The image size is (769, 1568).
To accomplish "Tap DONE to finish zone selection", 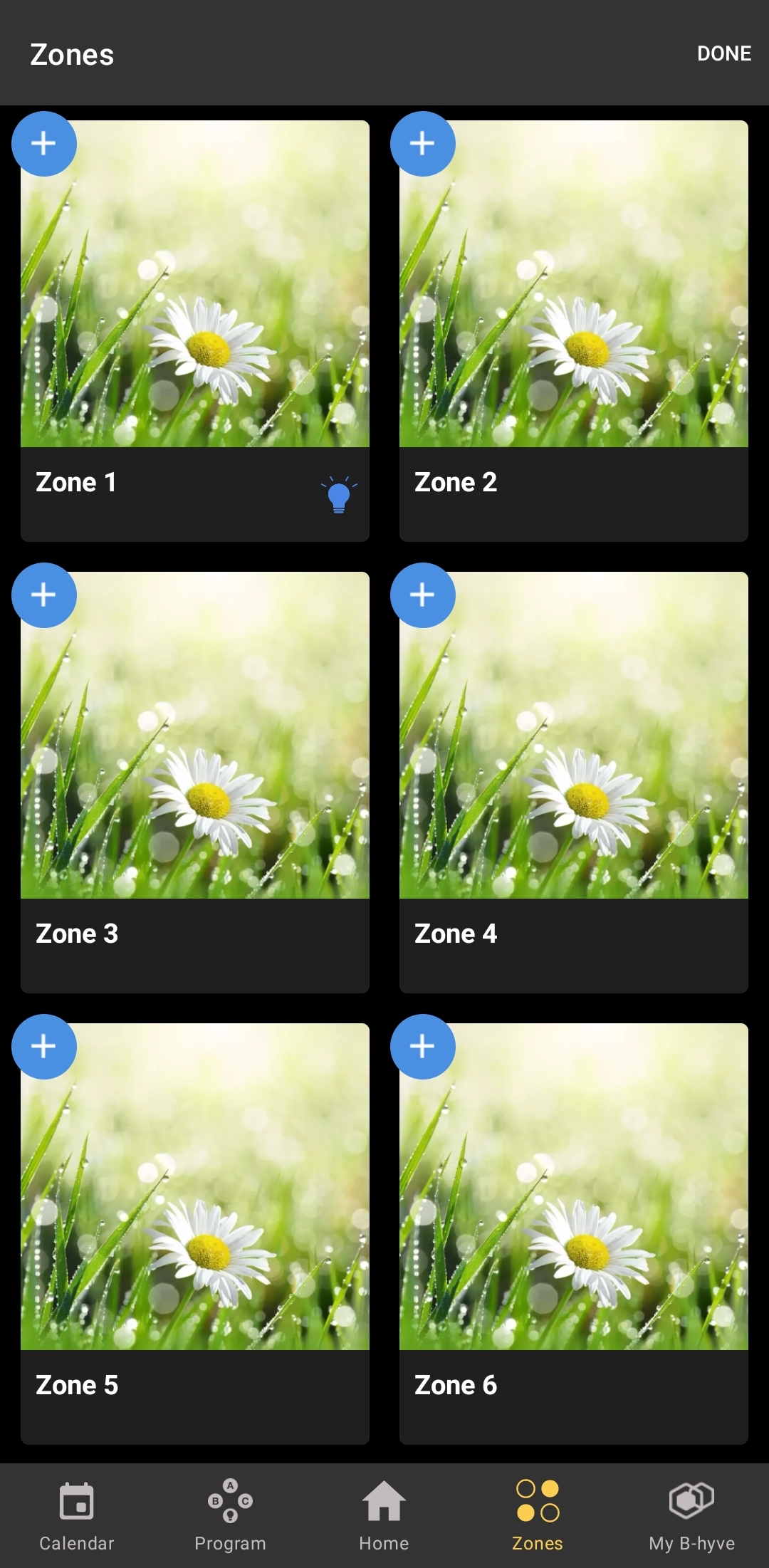I will pos(723,53).
